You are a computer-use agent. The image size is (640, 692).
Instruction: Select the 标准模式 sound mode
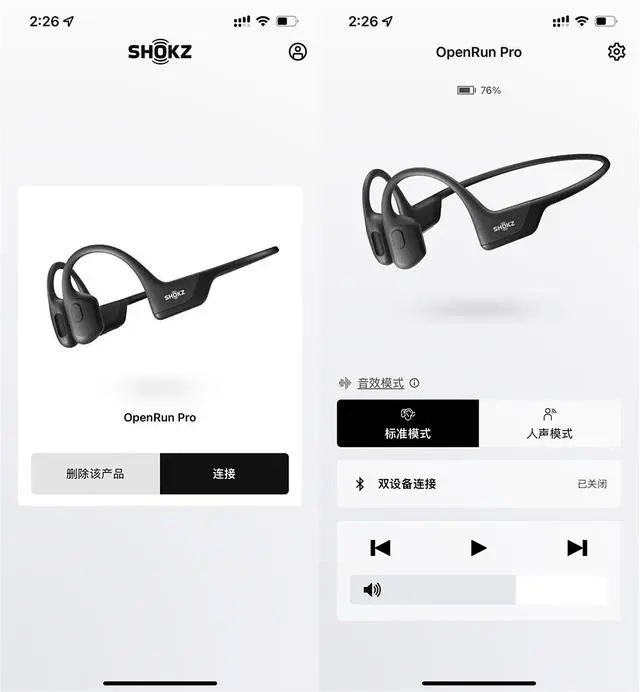(408, 423)
